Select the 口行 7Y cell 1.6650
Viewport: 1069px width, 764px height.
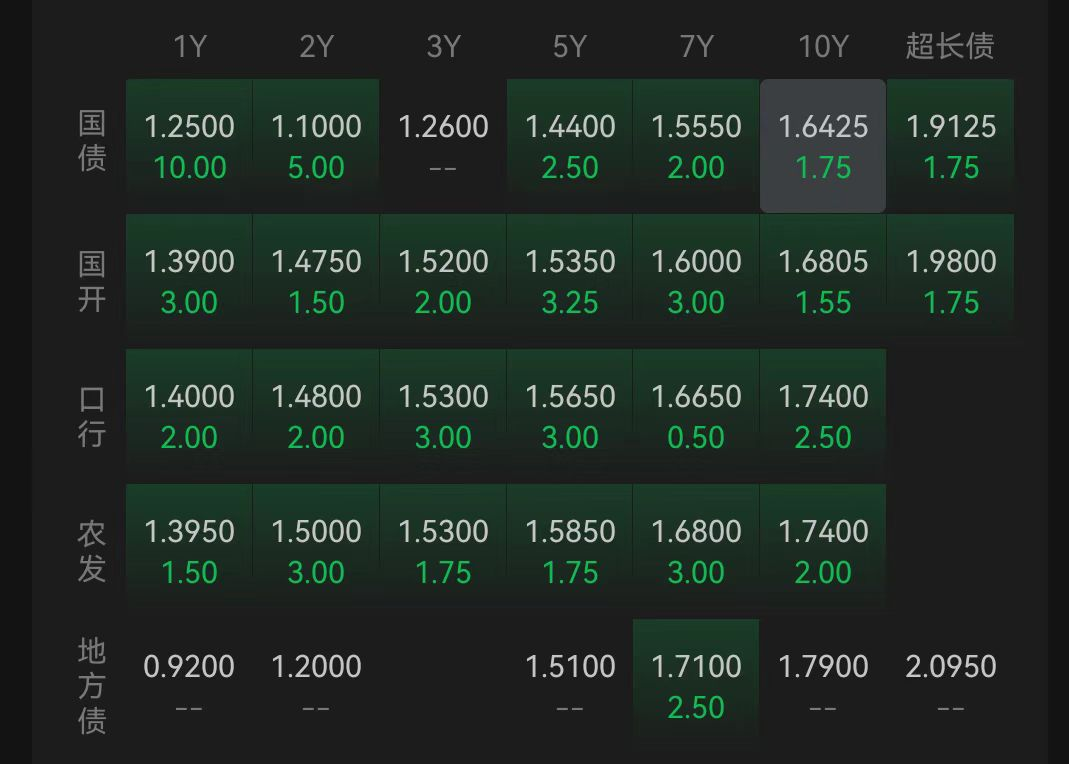(696, 416)
